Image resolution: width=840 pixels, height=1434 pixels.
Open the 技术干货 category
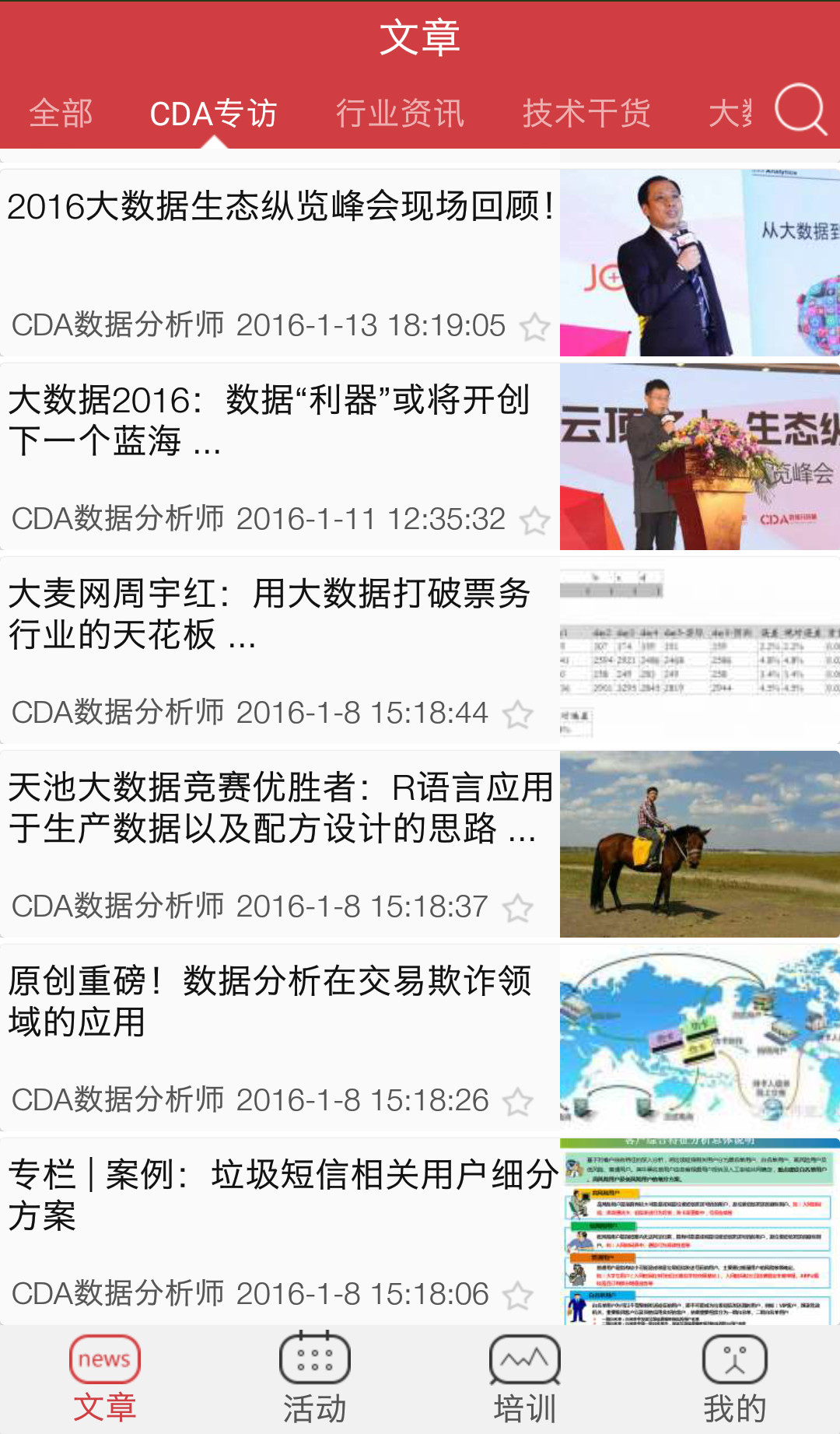[587, 112]
